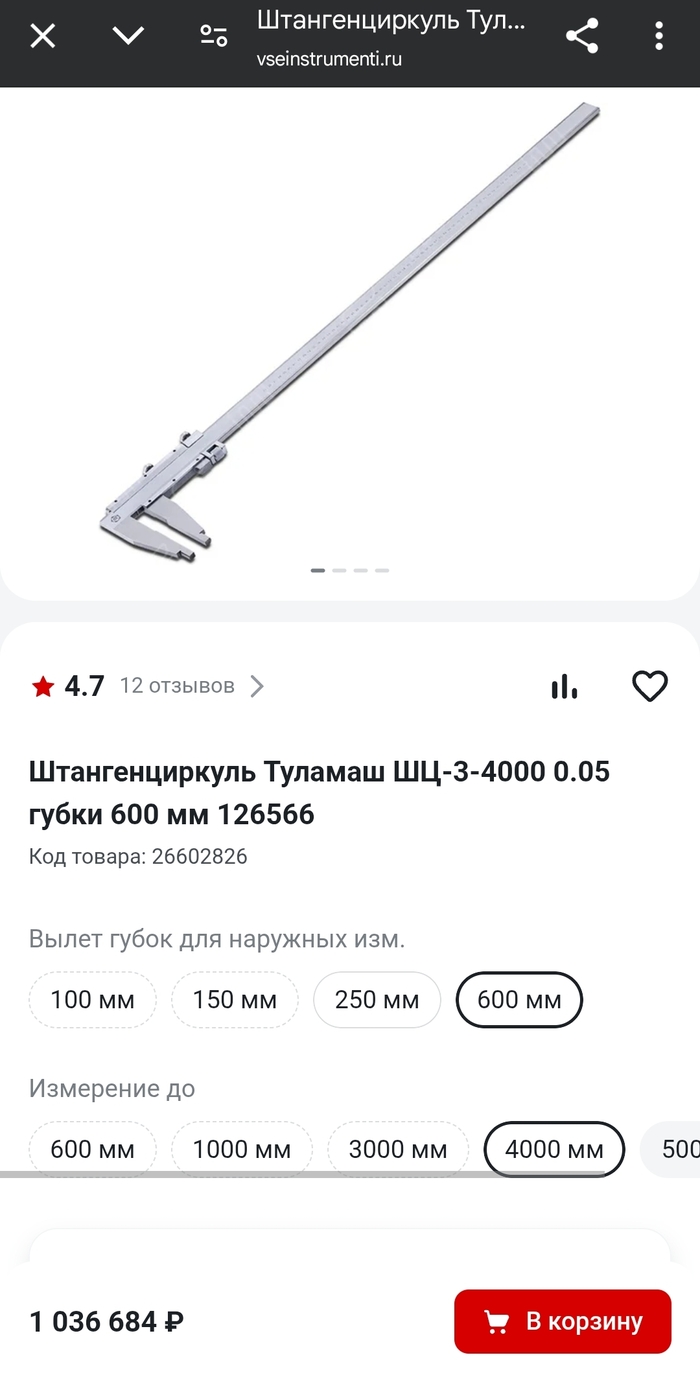Pick the 250 мм jaw reach
The width and height of the screenshot is (700, 1388).
pos(377,1000)
